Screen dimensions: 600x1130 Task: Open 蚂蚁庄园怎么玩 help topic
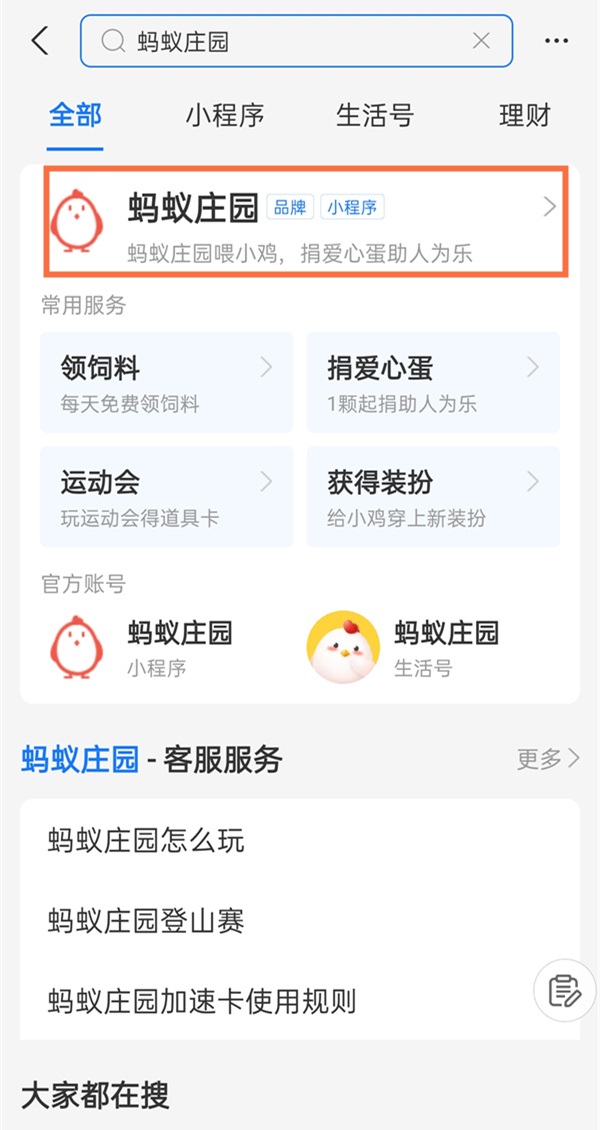pos(146,841)
